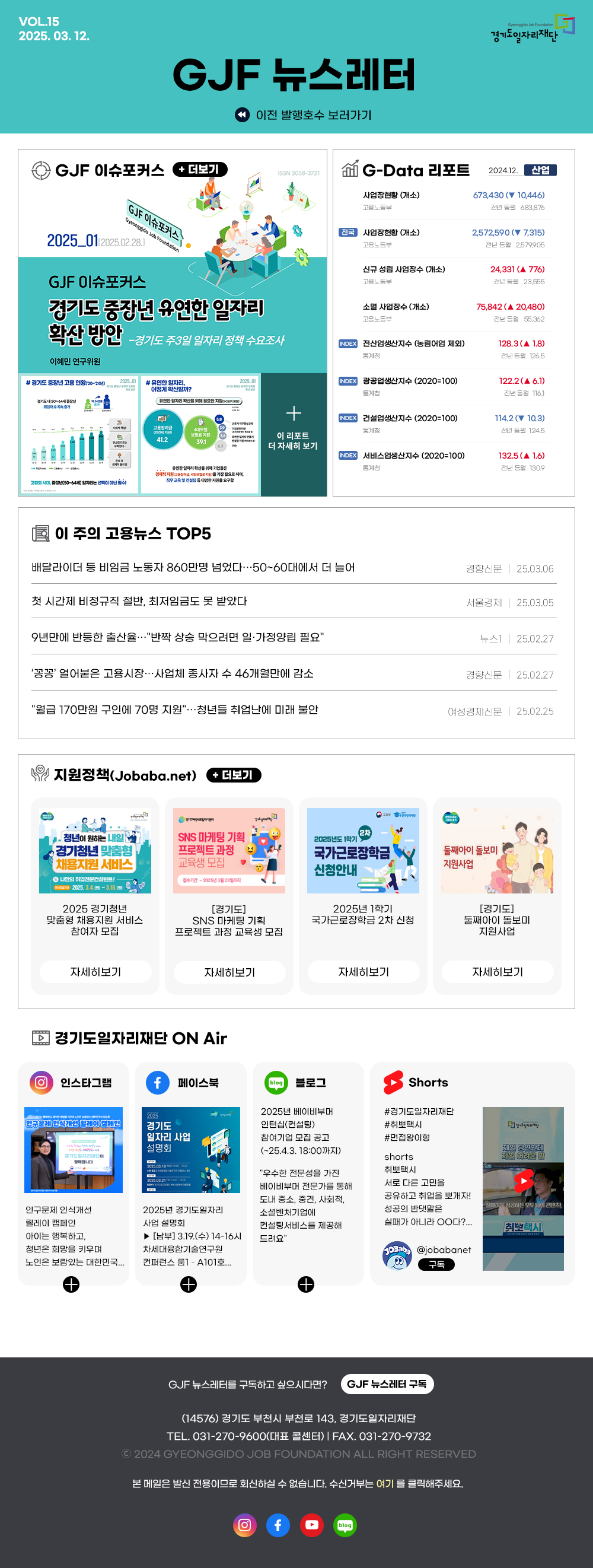View details for 국가근로장학금 2차 신청

363,972
